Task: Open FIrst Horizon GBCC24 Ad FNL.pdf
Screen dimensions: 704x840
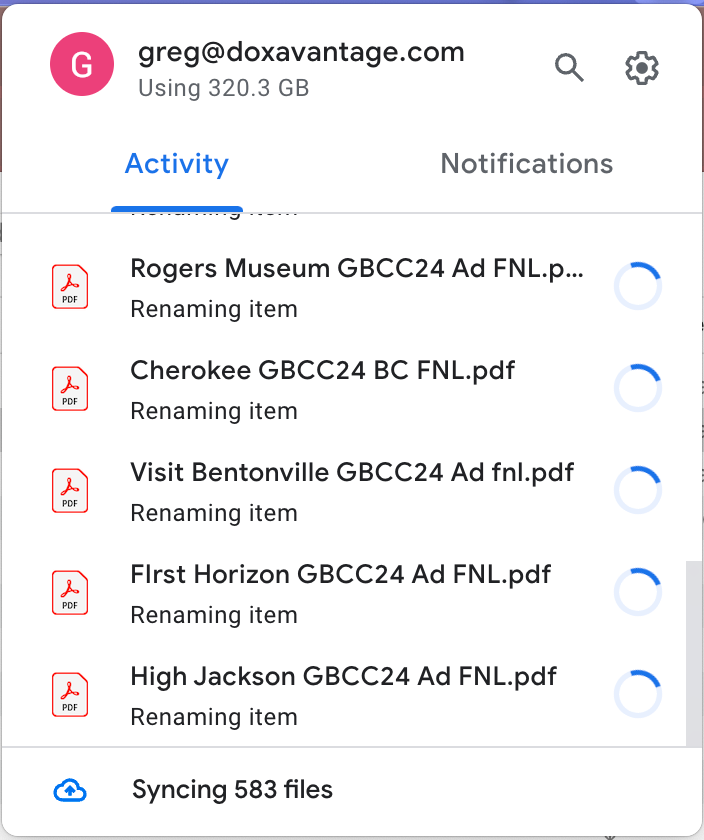Action: coord(340,575)
